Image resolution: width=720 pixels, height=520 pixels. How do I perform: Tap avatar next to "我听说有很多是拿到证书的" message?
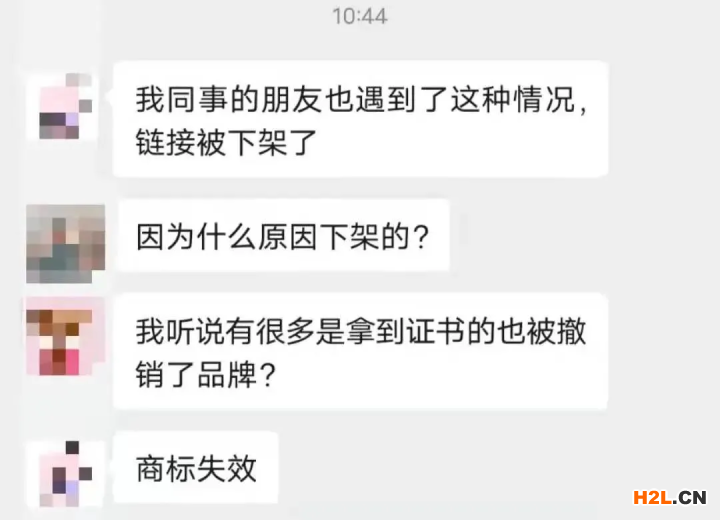click(65, 336)
